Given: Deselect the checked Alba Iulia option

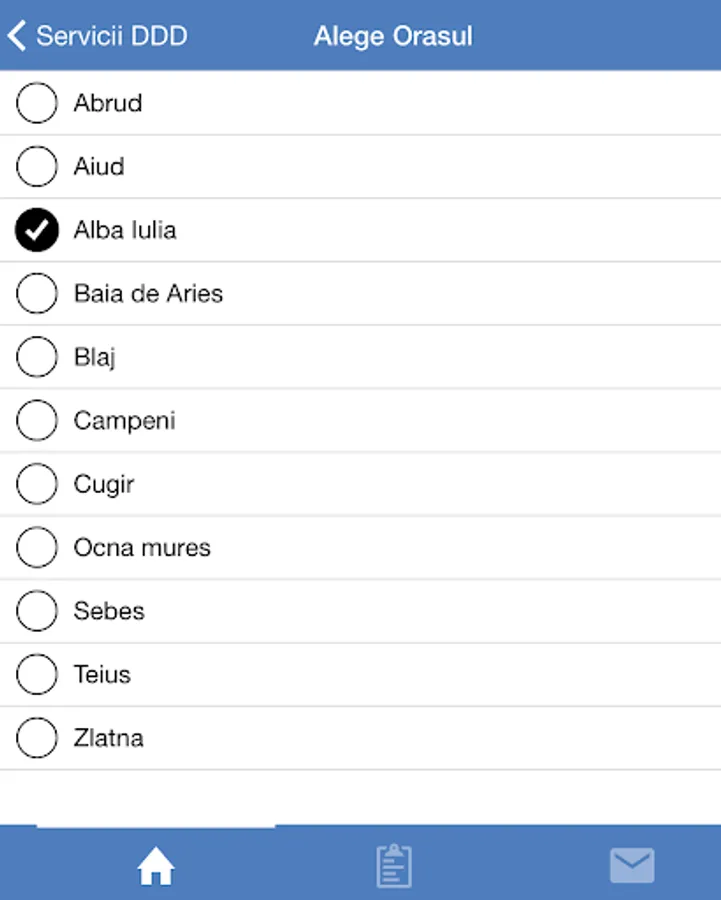Looking at the screenshot, I should click(x=36, y=230).
